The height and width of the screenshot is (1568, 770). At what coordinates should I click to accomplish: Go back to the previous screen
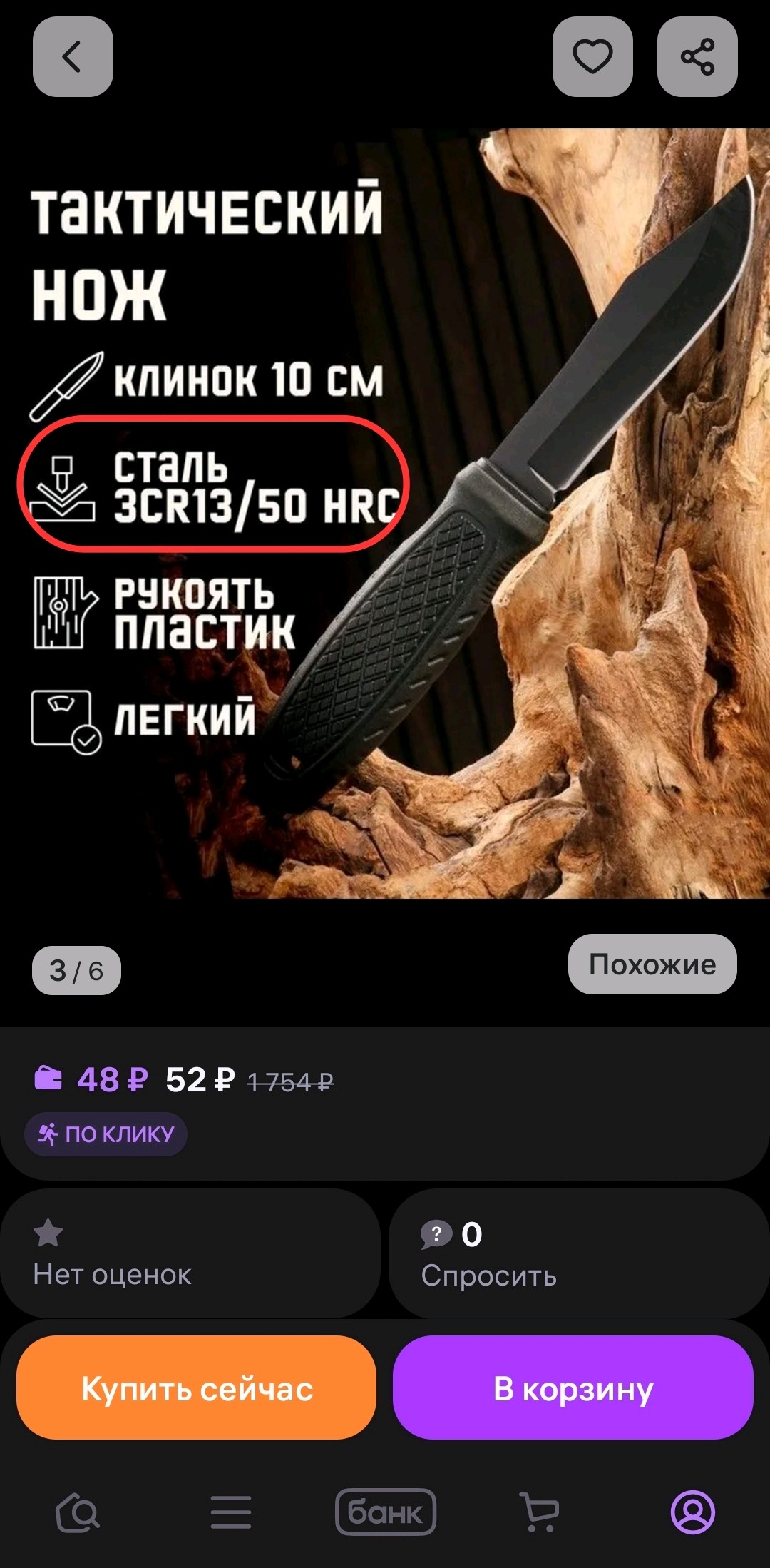coord(73,57)
